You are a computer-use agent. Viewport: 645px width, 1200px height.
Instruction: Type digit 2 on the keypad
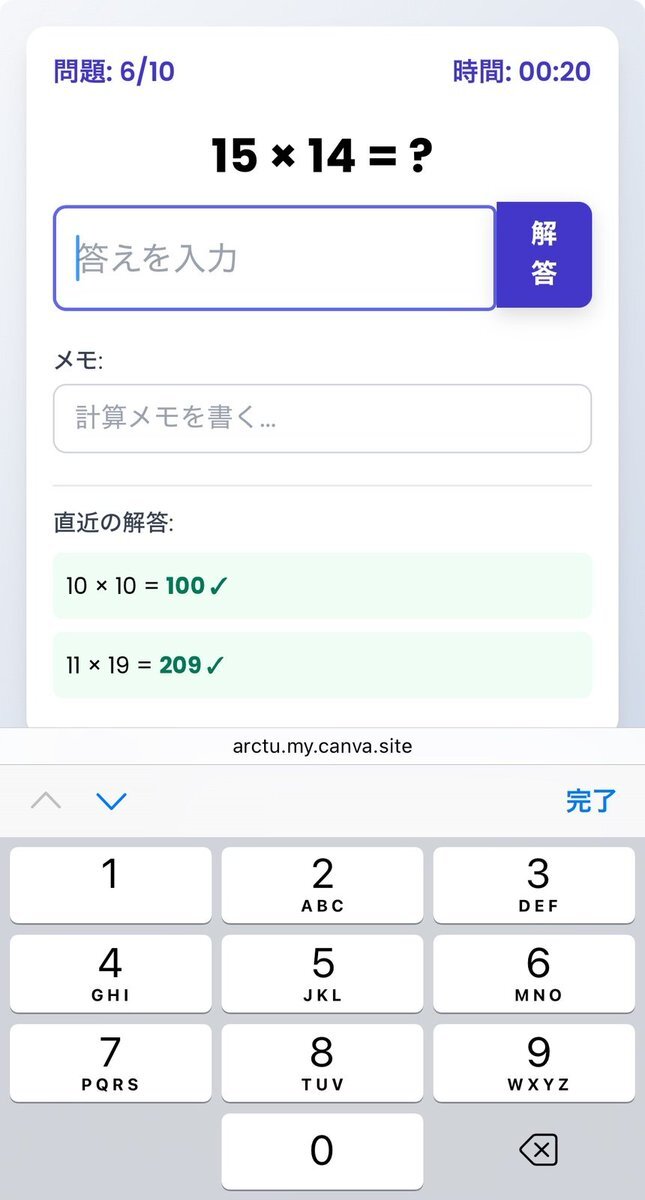322,885
